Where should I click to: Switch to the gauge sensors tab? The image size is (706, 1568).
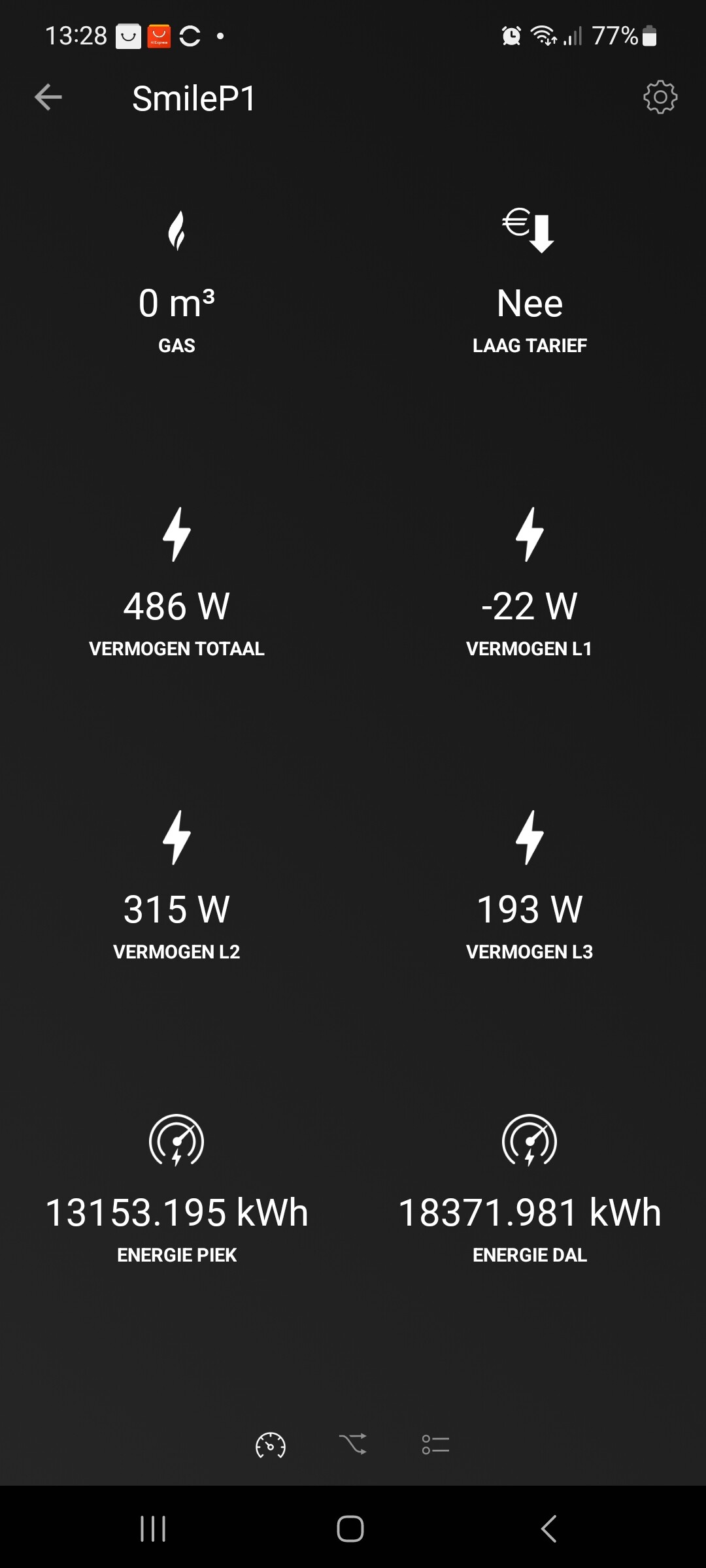tap(271, 1445)
